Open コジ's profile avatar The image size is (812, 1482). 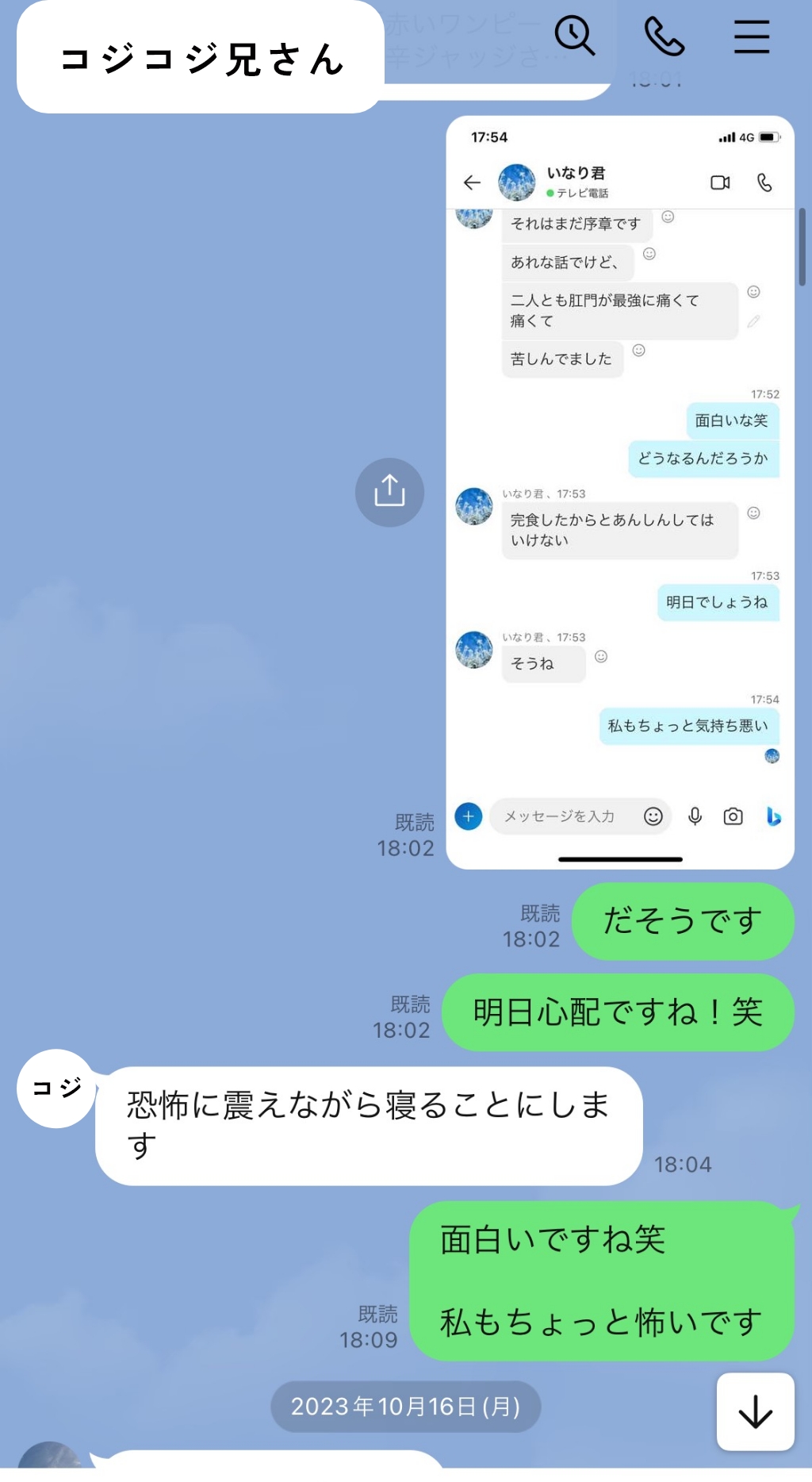(x=56, y=1088)
